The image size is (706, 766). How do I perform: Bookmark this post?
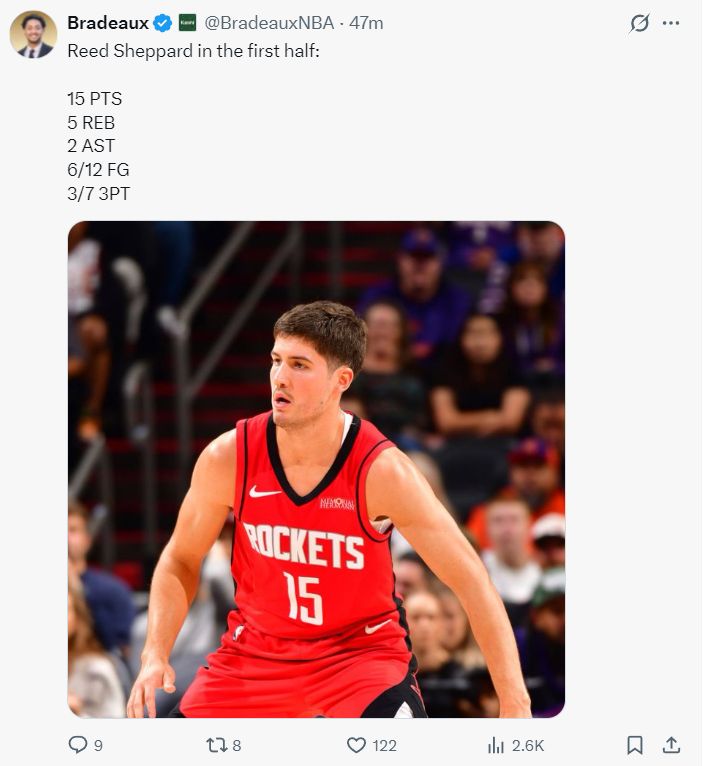pos(634,745)
